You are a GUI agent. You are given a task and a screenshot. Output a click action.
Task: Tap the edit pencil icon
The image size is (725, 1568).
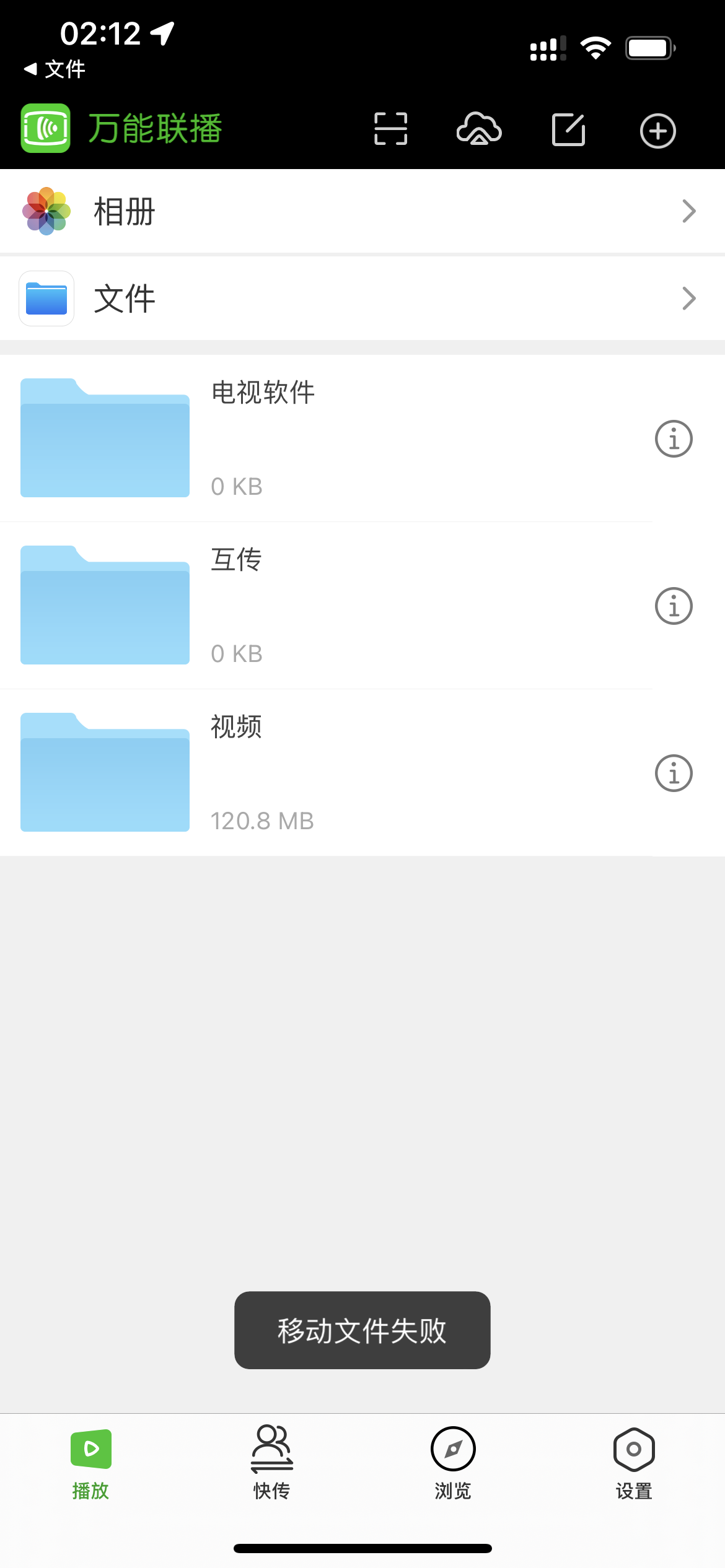pos(568,129)
